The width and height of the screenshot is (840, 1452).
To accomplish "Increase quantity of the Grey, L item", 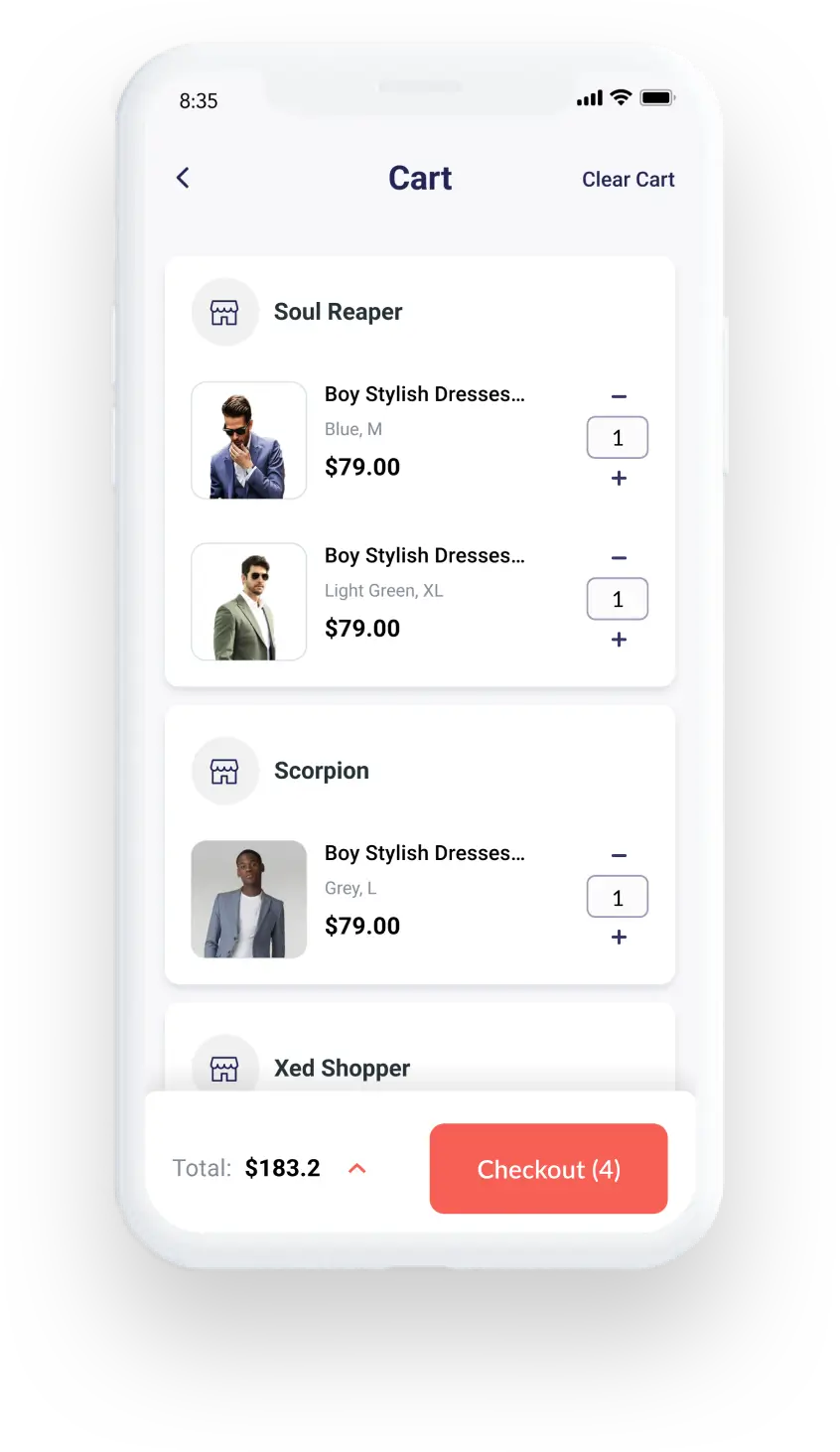I will (x=619, y=938).
